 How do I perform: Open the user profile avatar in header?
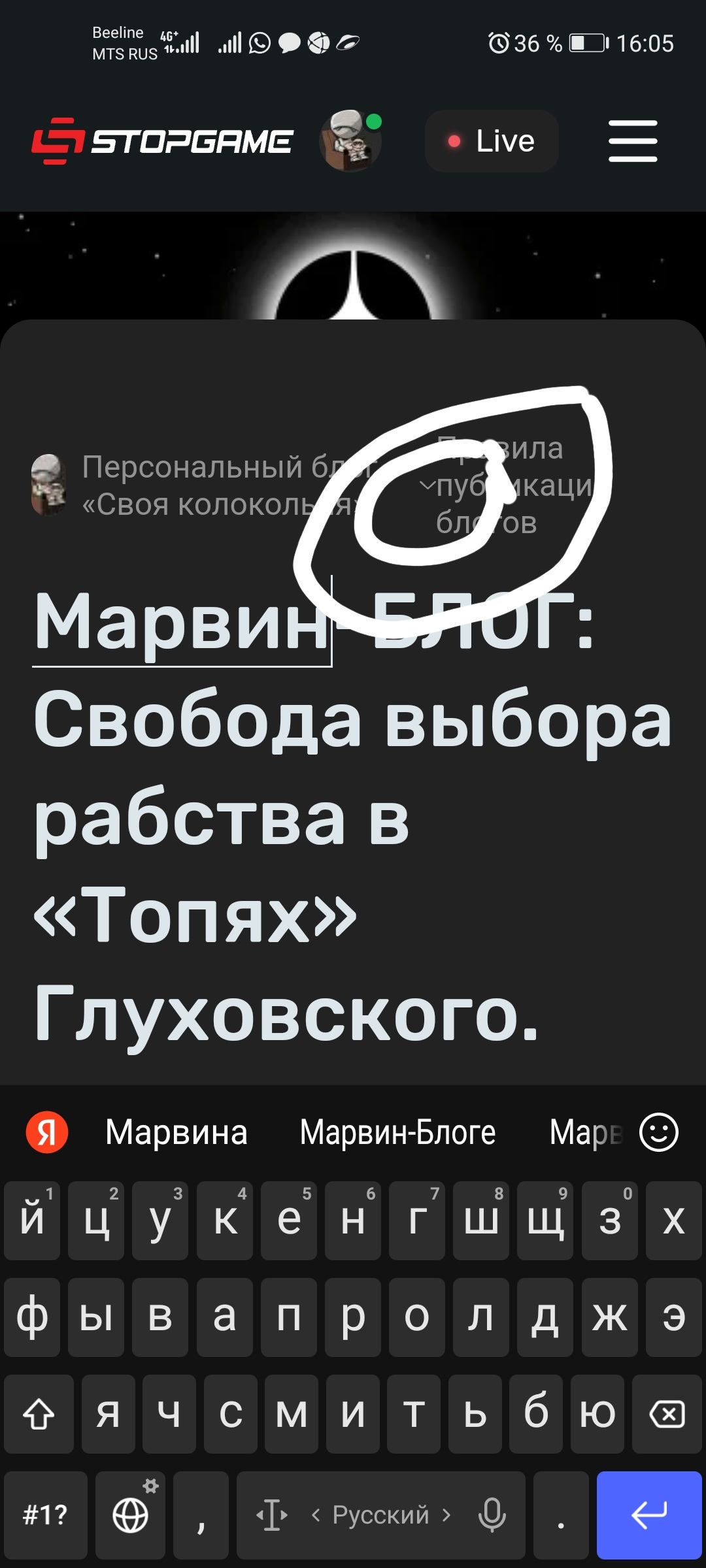tap(350, 140)
